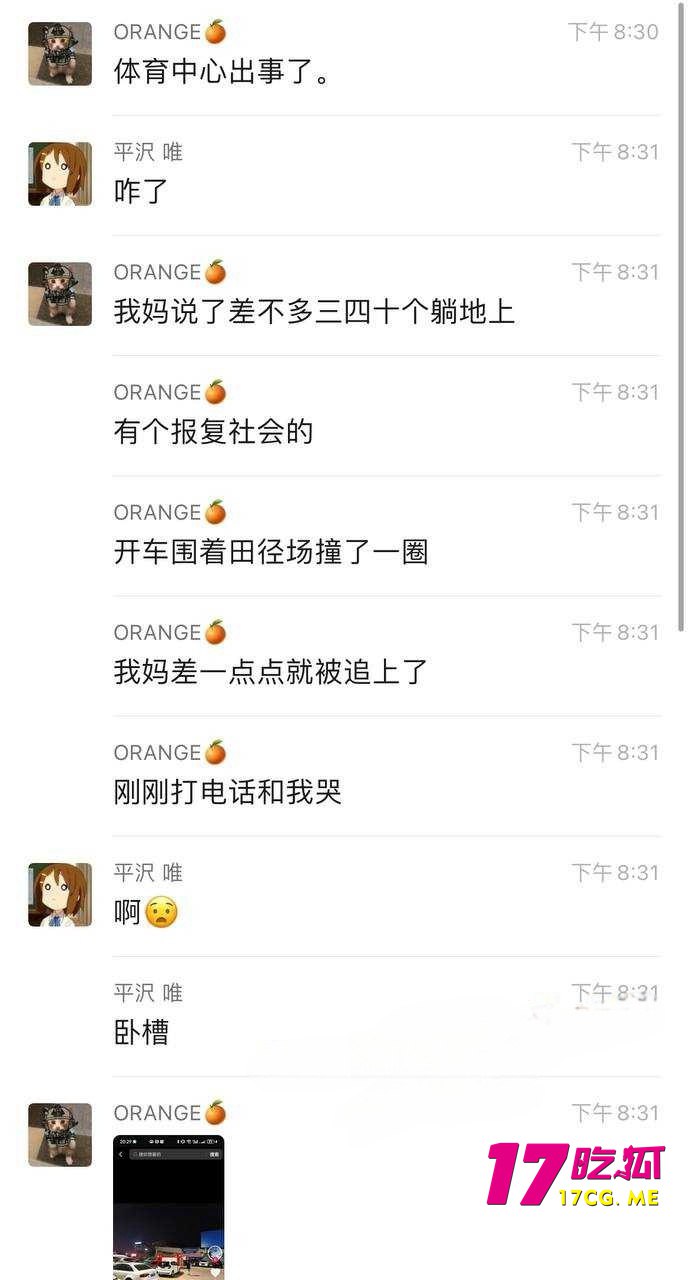Open the photo sent by ORANGE

tap(168, 1207)
